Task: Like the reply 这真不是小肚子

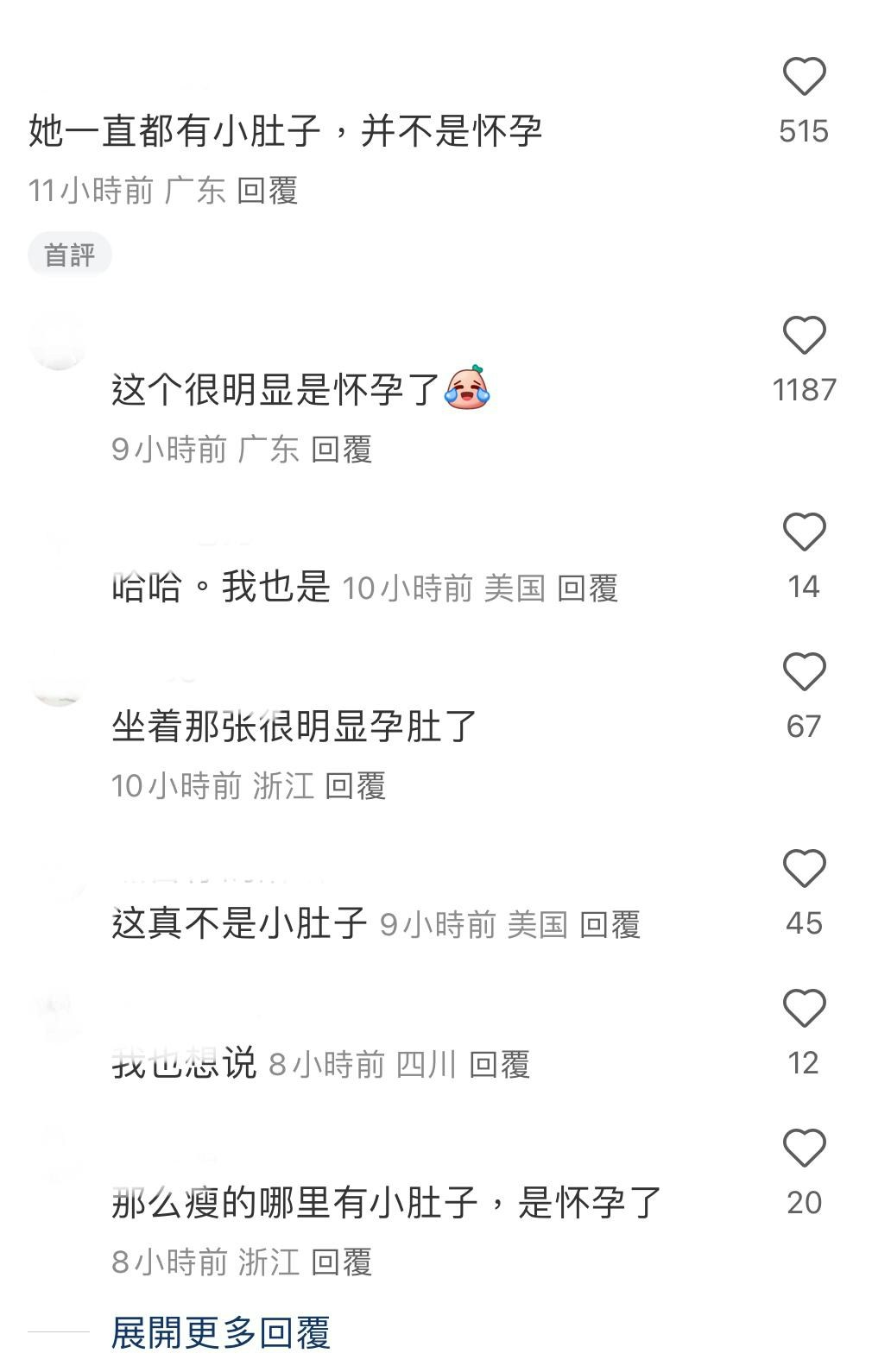Action: tap(804, 868)
